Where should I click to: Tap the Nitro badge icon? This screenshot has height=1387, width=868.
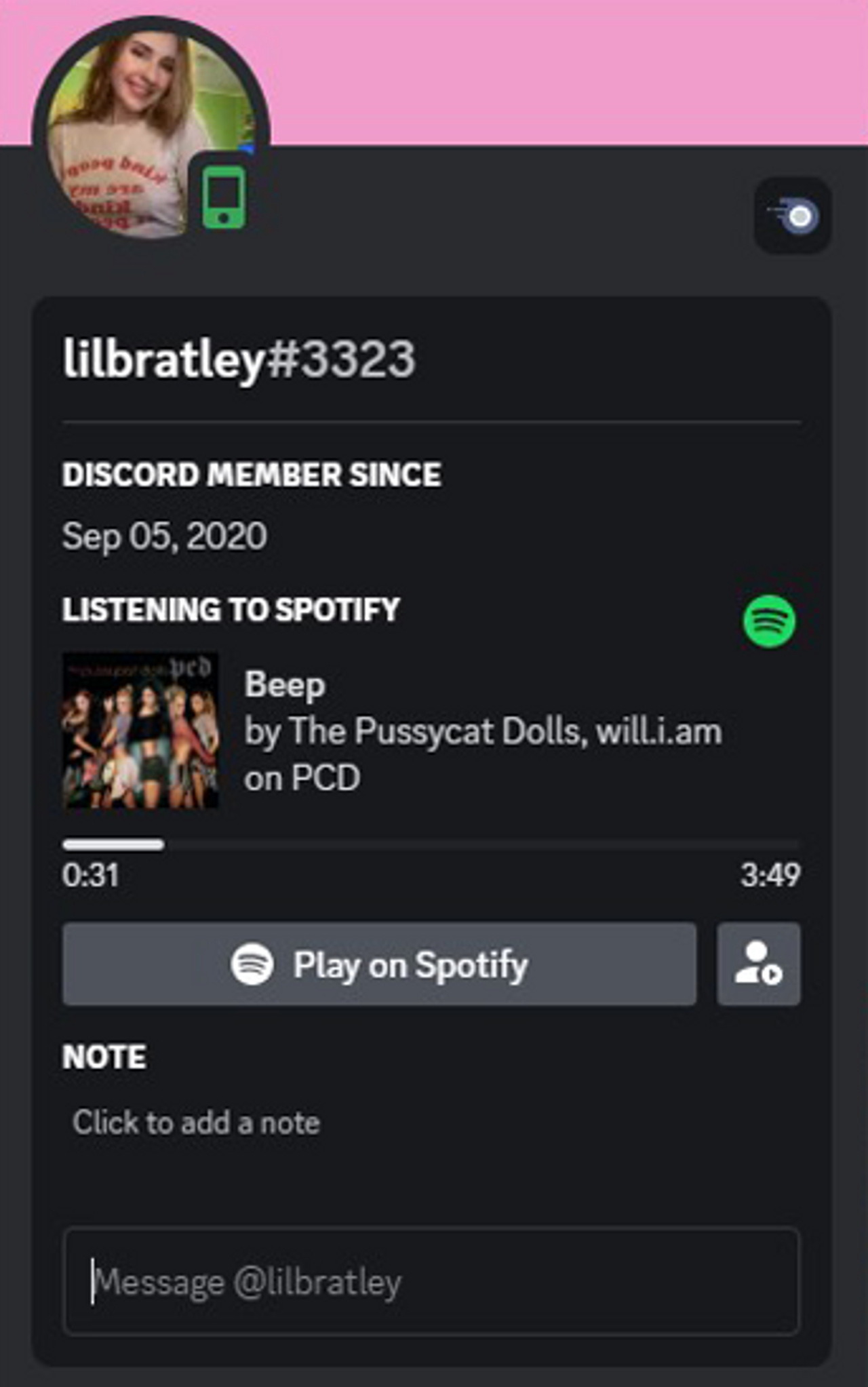pyautogui.click(x=792, y=216)
